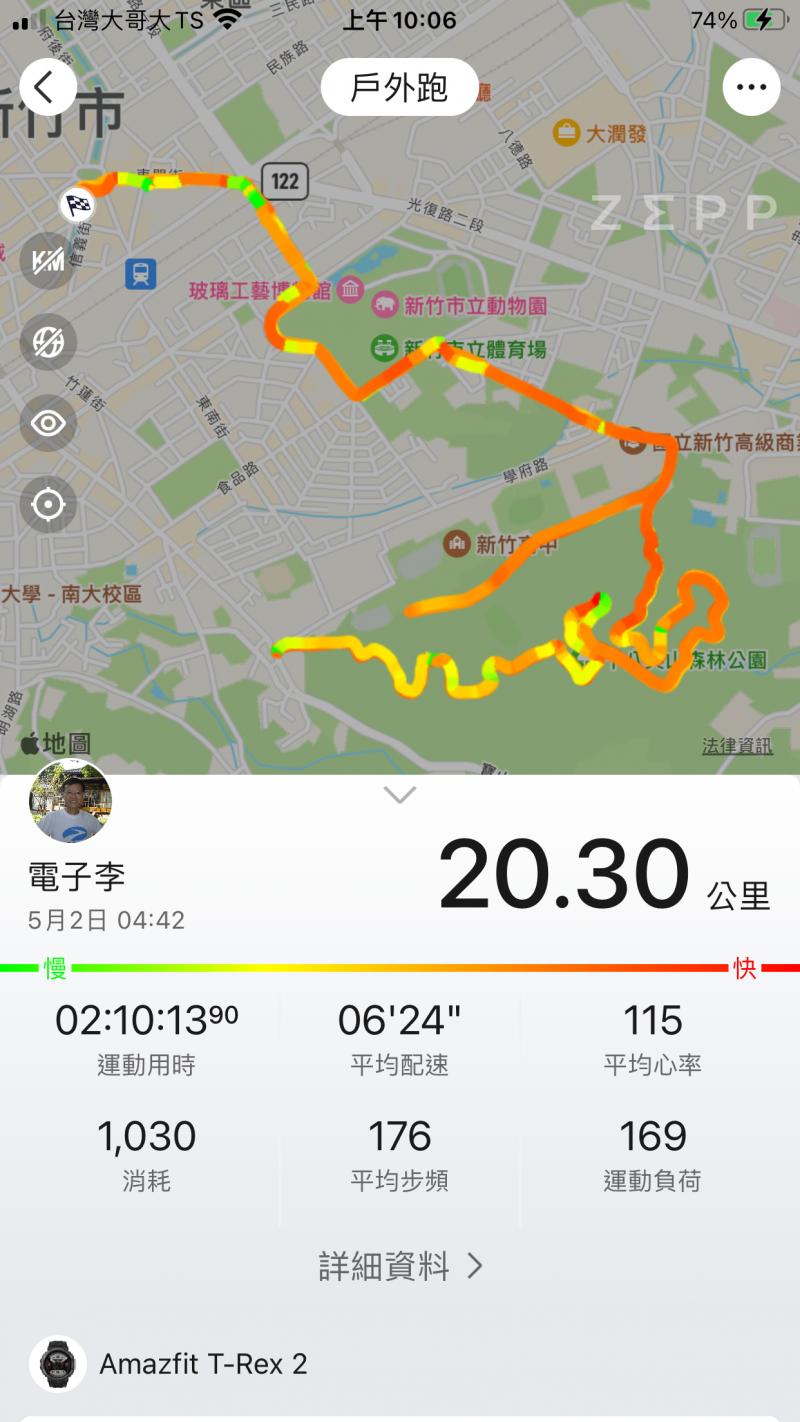Recenter the map with the target icon

tap(48, 504)
